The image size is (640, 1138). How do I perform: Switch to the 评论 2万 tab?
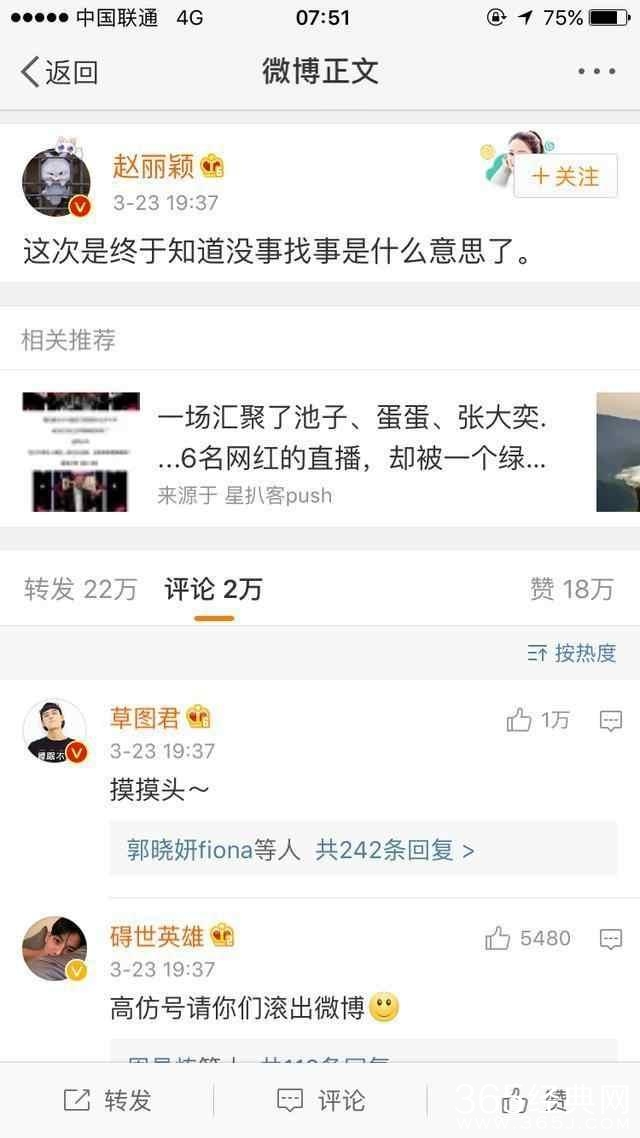(213, 589)
